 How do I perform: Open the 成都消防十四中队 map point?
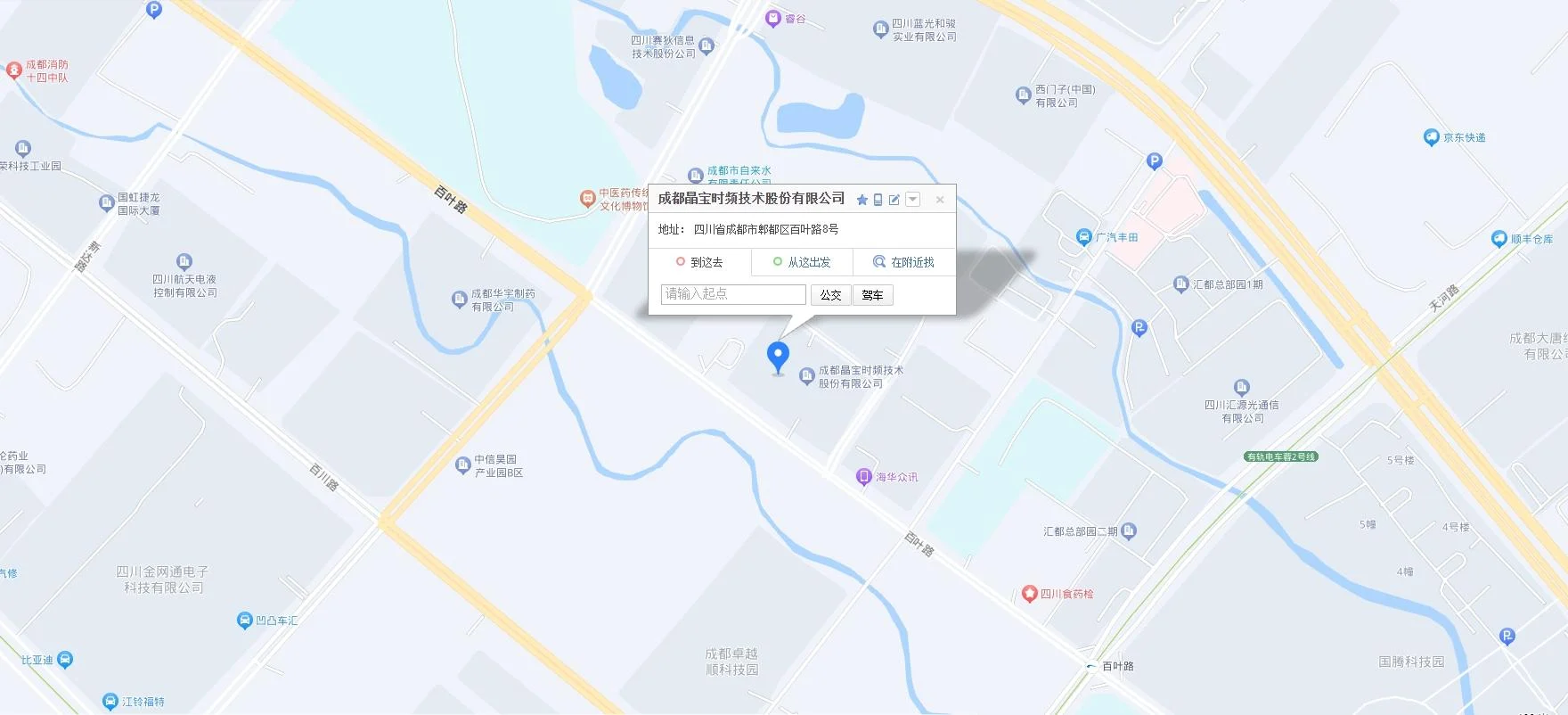14,70
